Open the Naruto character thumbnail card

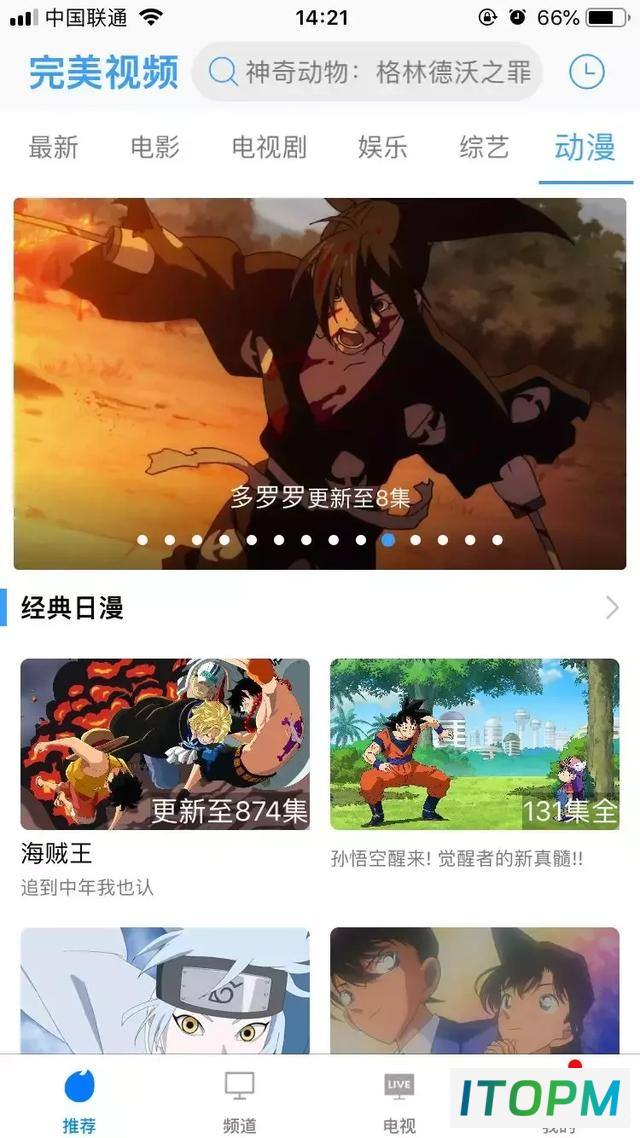165,991
